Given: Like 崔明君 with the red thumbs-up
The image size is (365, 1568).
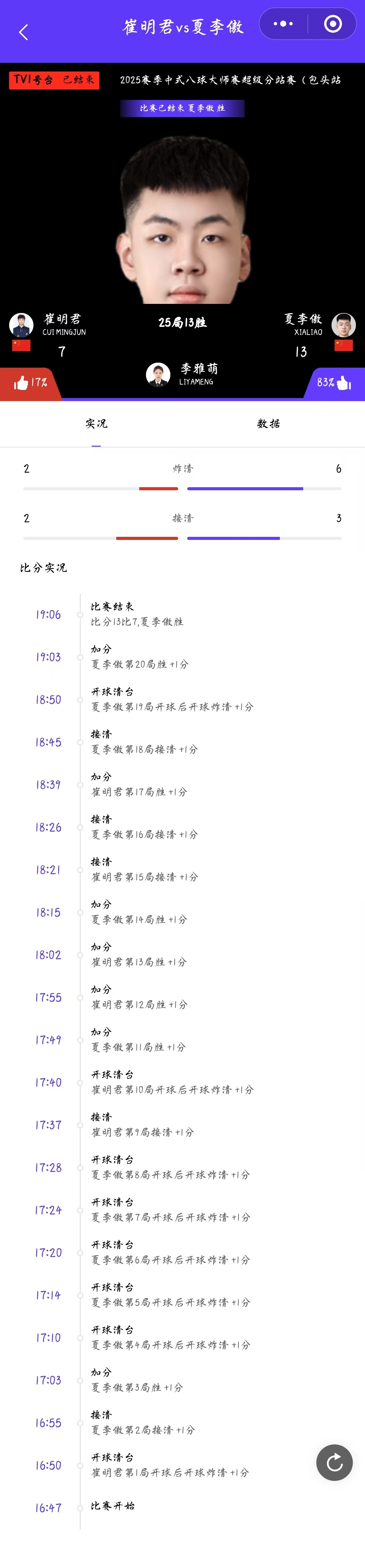Looking at the screenshot, I should pyautogui.click(x=21, y=383).
